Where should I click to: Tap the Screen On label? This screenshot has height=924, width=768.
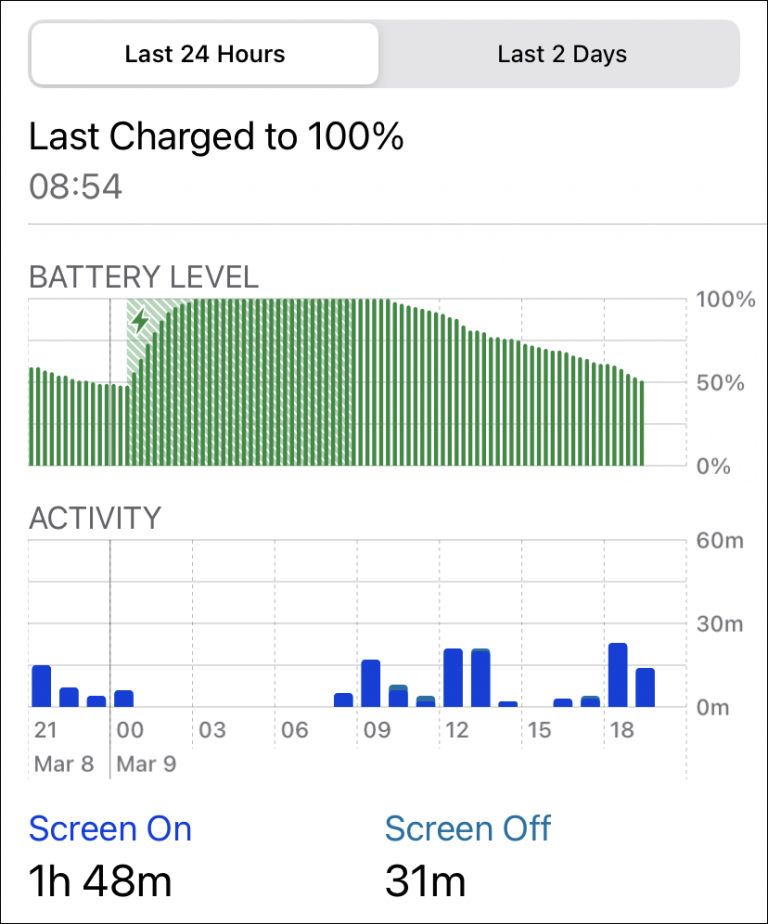110,828
